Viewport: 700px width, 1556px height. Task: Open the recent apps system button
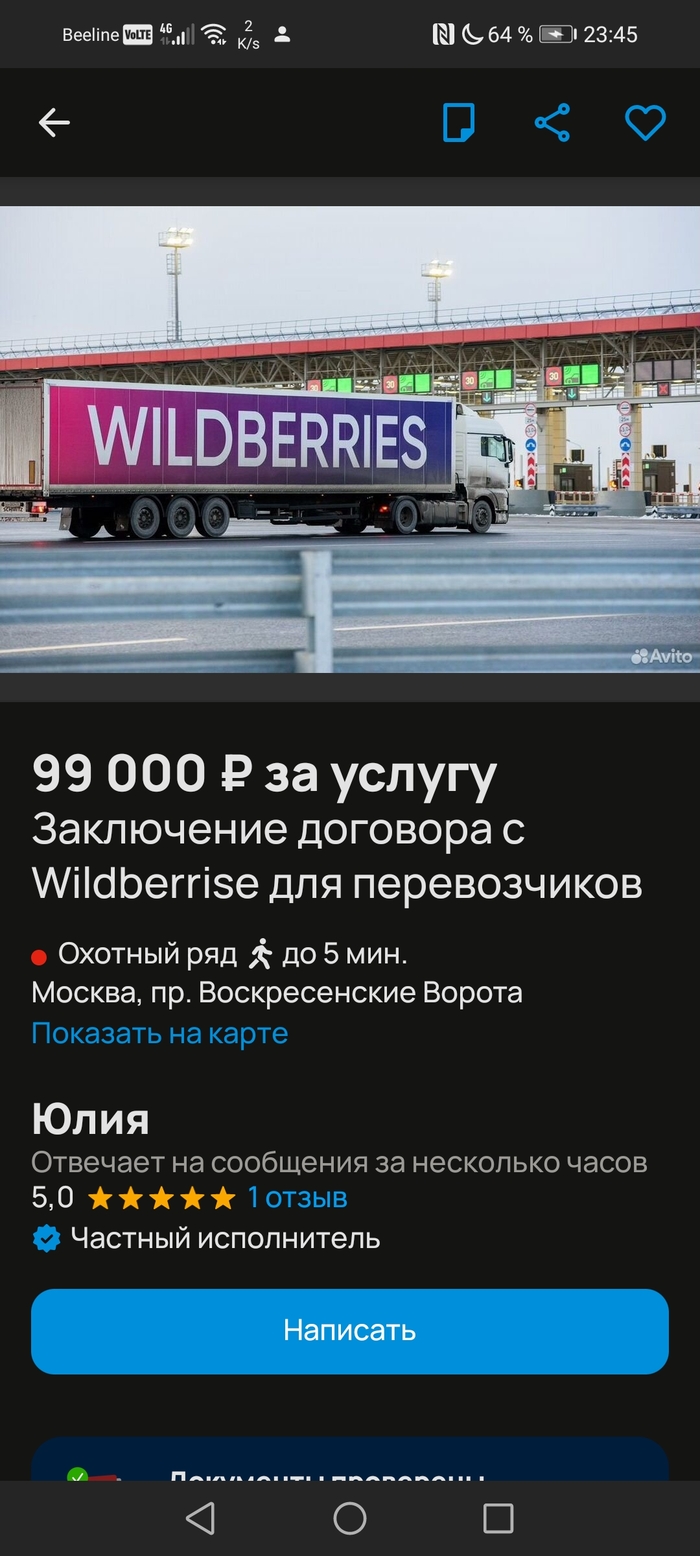pyautogui.click(x=498, y=1518)
